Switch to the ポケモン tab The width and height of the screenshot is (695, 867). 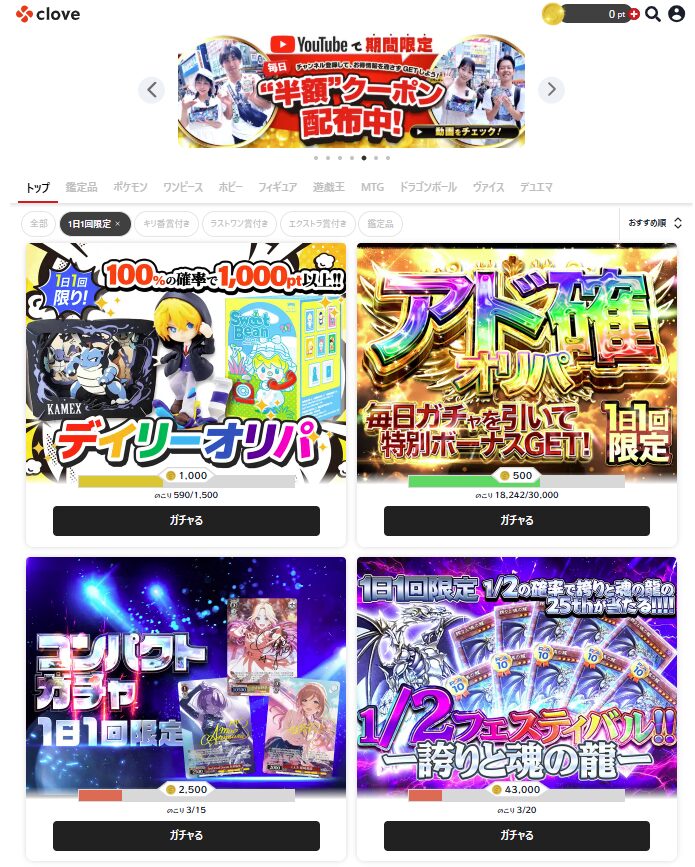click(x=130, y=187)
